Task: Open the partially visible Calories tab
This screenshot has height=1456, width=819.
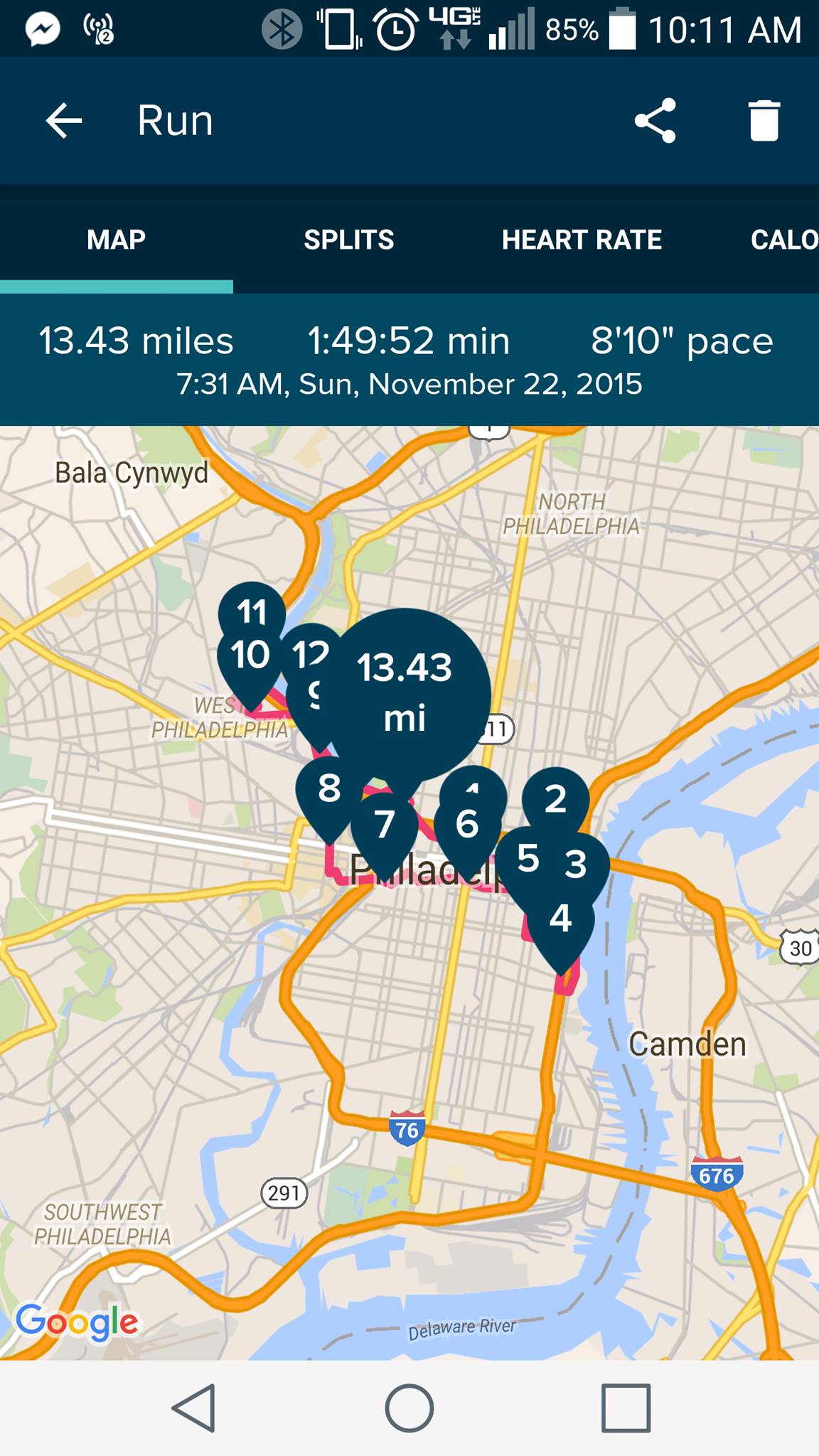Action: click(x=784, y=240)
